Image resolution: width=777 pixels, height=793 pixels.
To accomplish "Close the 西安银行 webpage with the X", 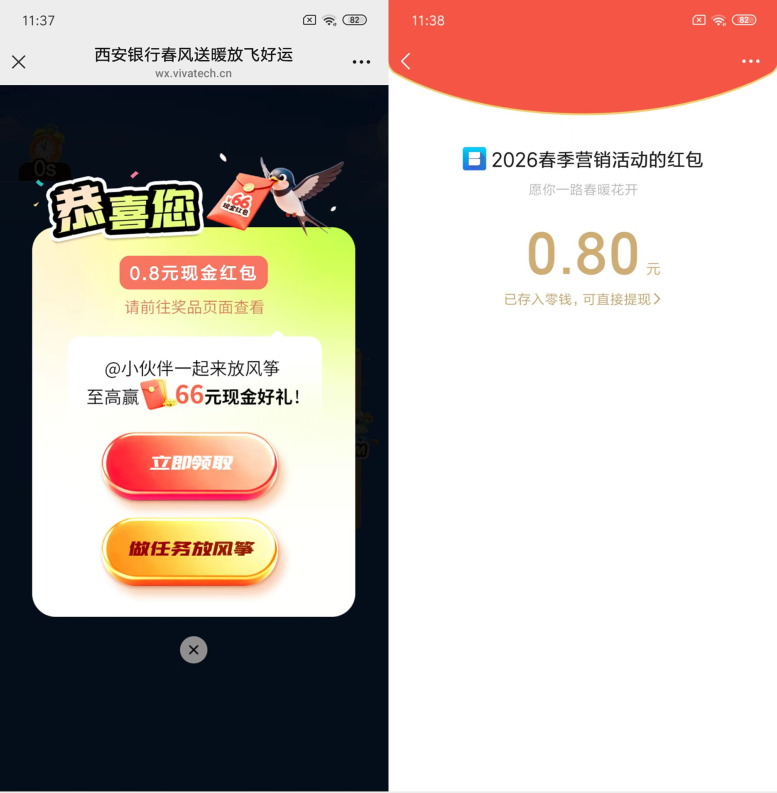I will pyautogui.click(x=19, y=62).
